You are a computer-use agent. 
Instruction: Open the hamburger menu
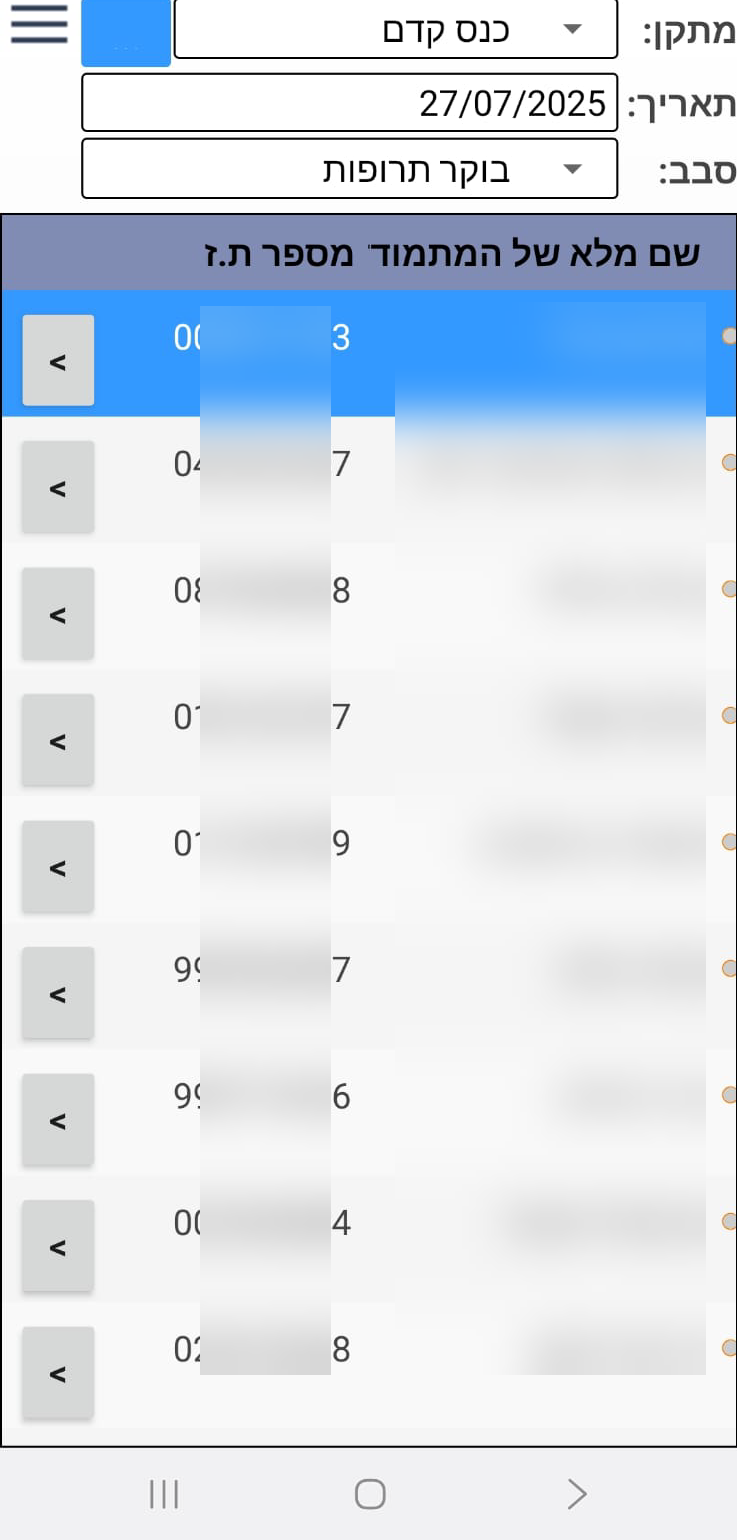tap(39, 24)
